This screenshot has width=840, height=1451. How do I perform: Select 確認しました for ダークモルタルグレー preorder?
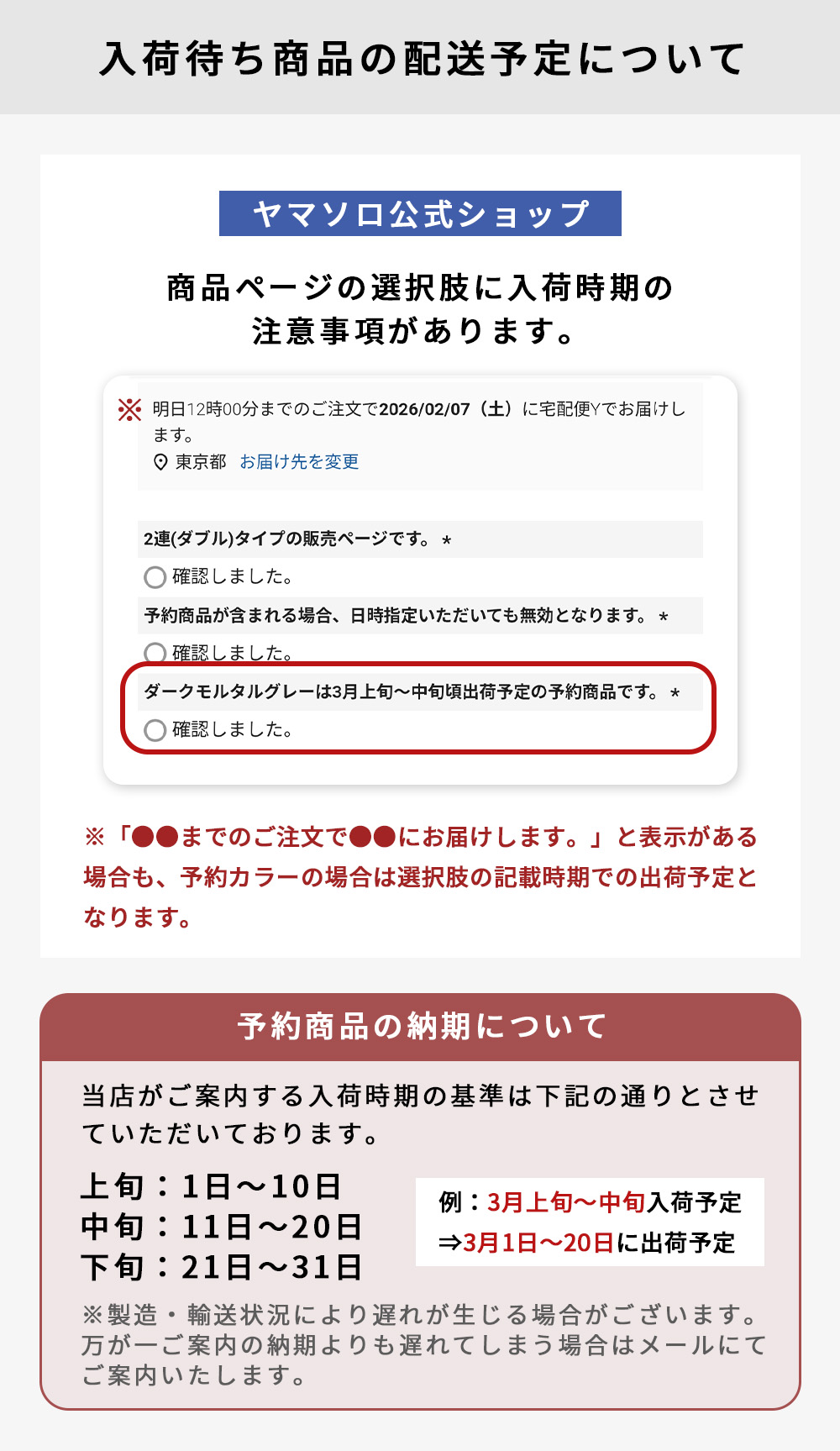[x=155, y=731]
